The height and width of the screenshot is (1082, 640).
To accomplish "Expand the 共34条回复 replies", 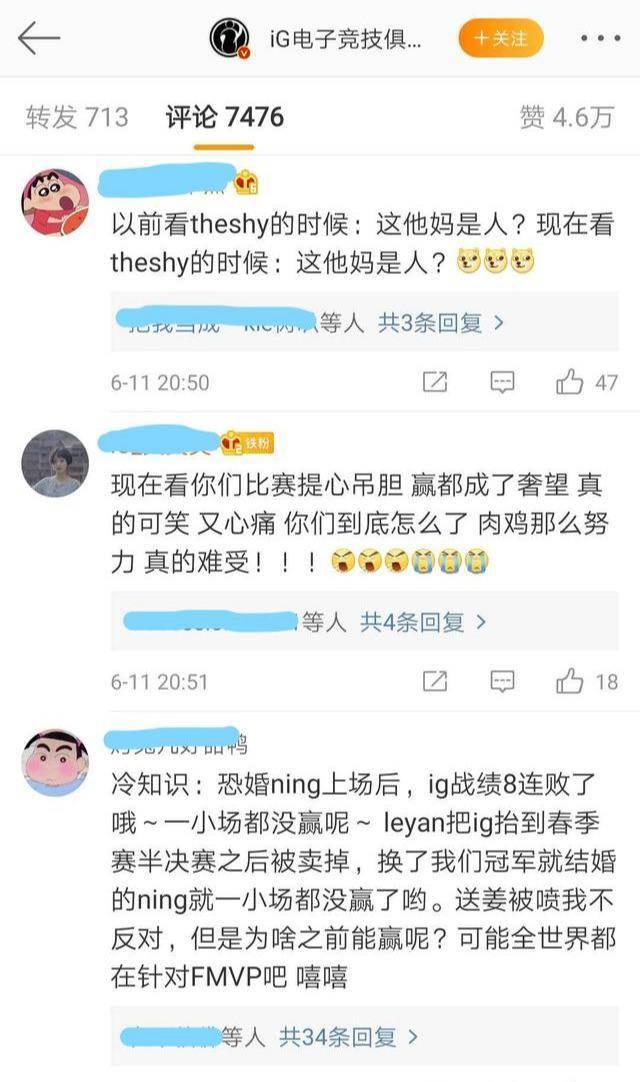I will point(348,1037).
